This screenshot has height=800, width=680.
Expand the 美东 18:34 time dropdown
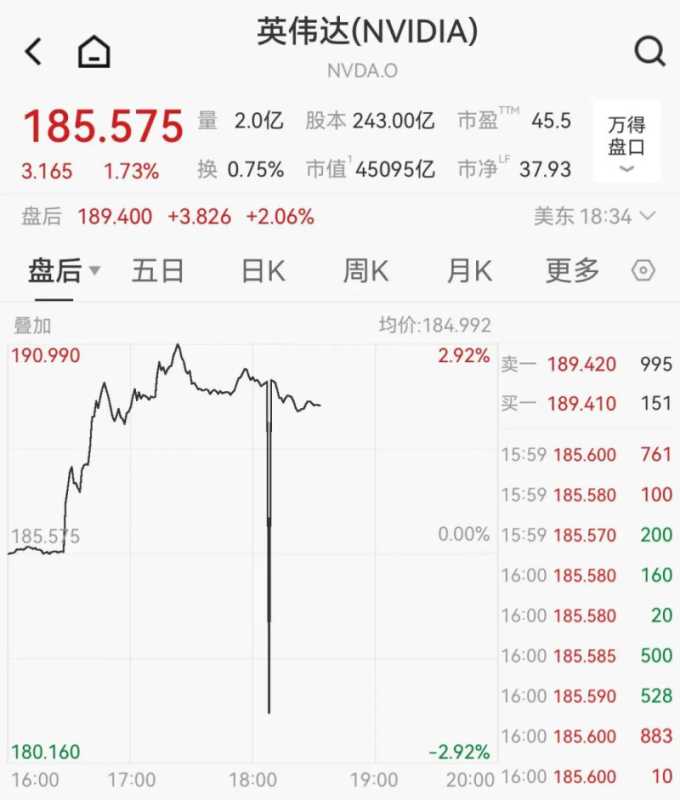(594, 216)
